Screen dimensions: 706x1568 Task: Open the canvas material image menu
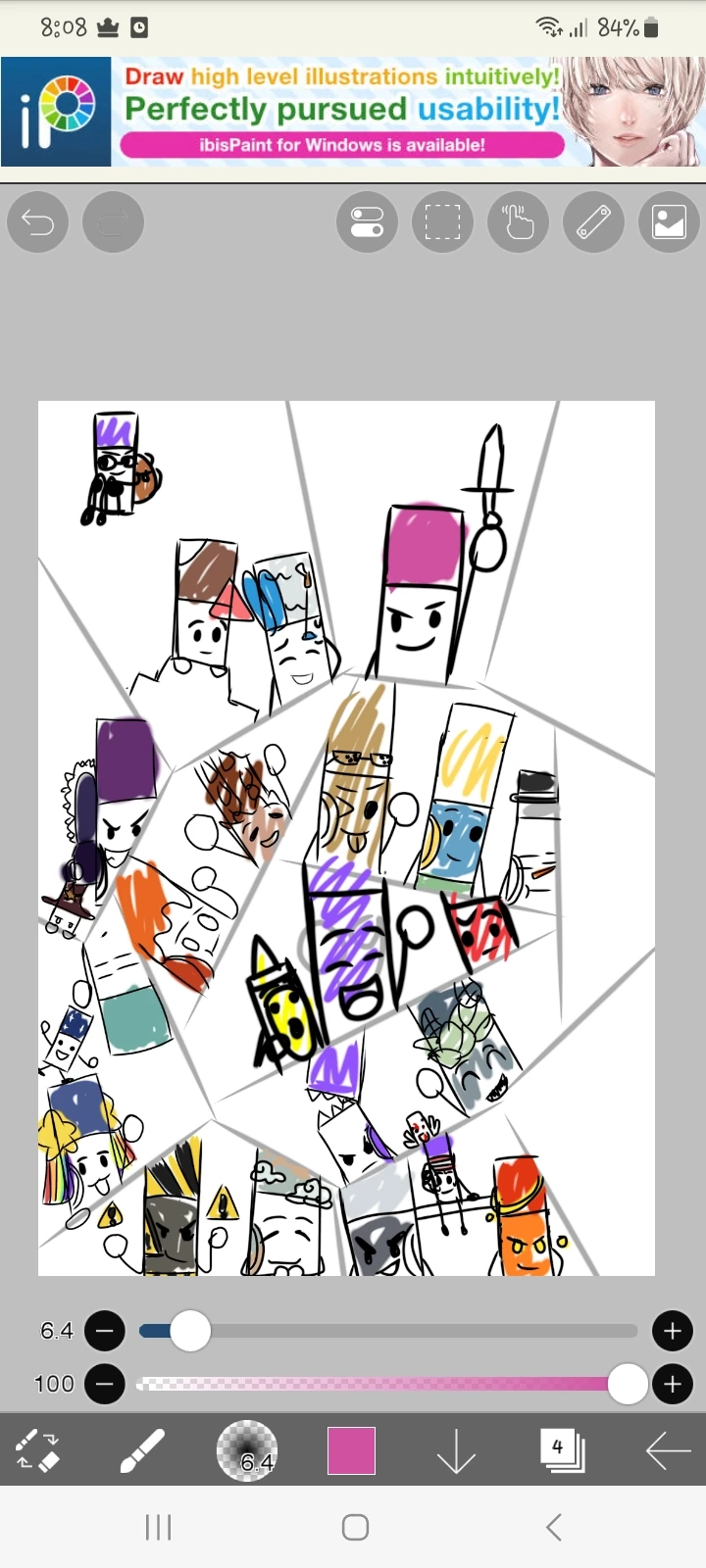[x=669, y=222]
